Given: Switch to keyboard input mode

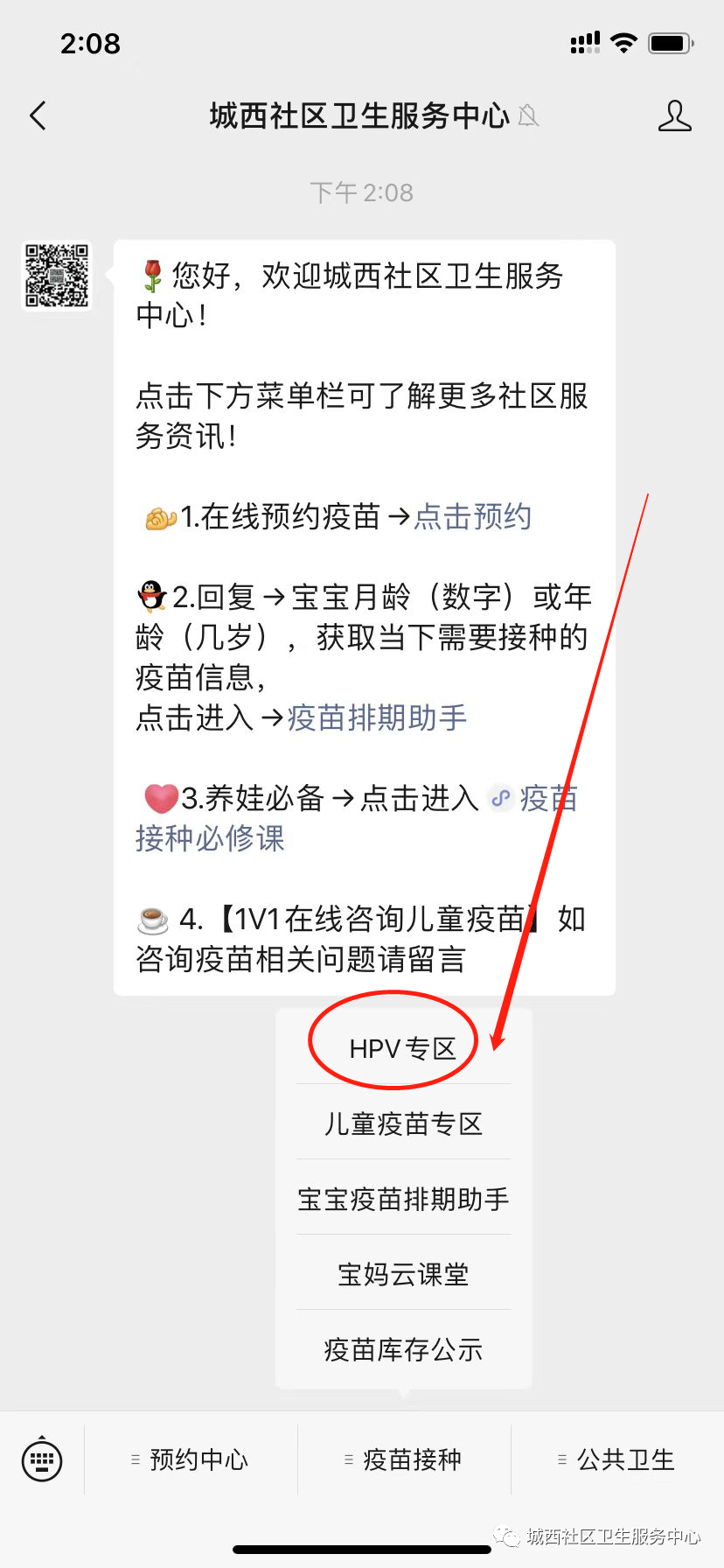Looking at the screenshot, I should [41, 1459].
